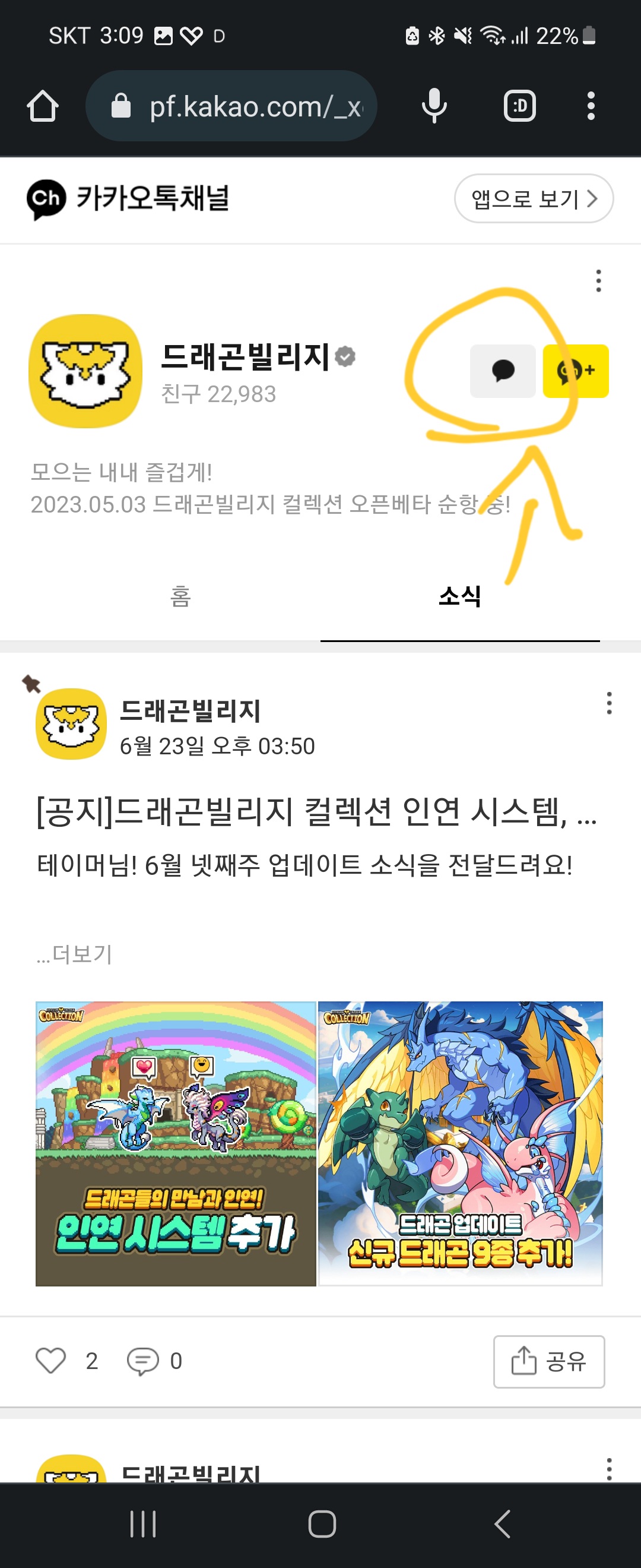Open options for the 6월 23일 post
Screen dimensions: 641x1568
point(609,703)
